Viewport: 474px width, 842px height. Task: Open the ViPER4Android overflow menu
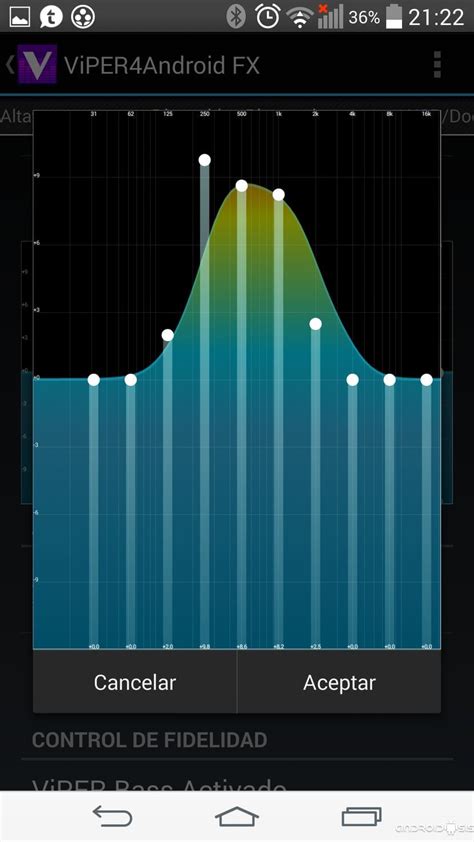click(x=437, y=65)
